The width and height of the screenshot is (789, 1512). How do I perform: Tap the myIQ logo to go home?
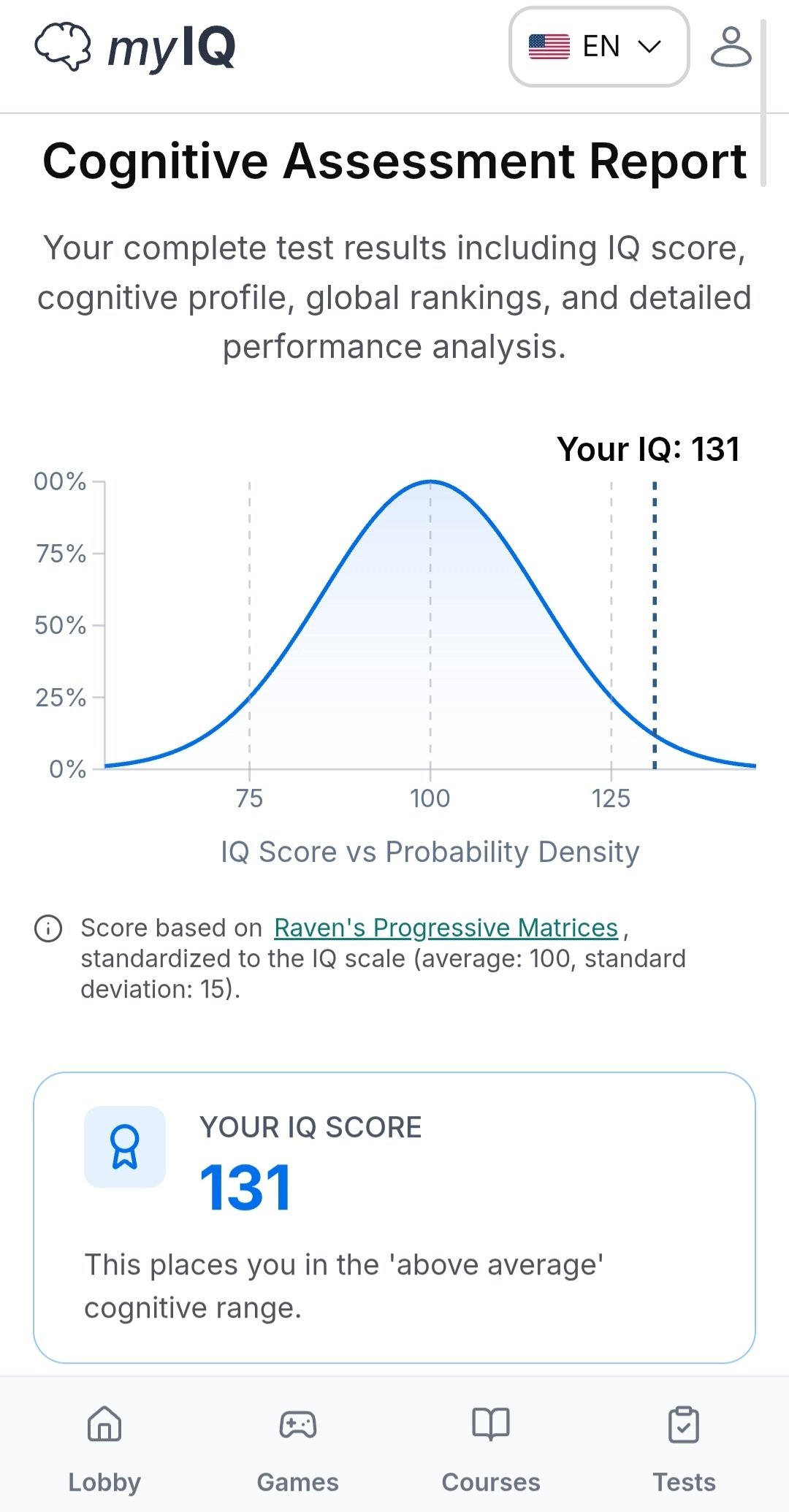[x=136, y=47]
